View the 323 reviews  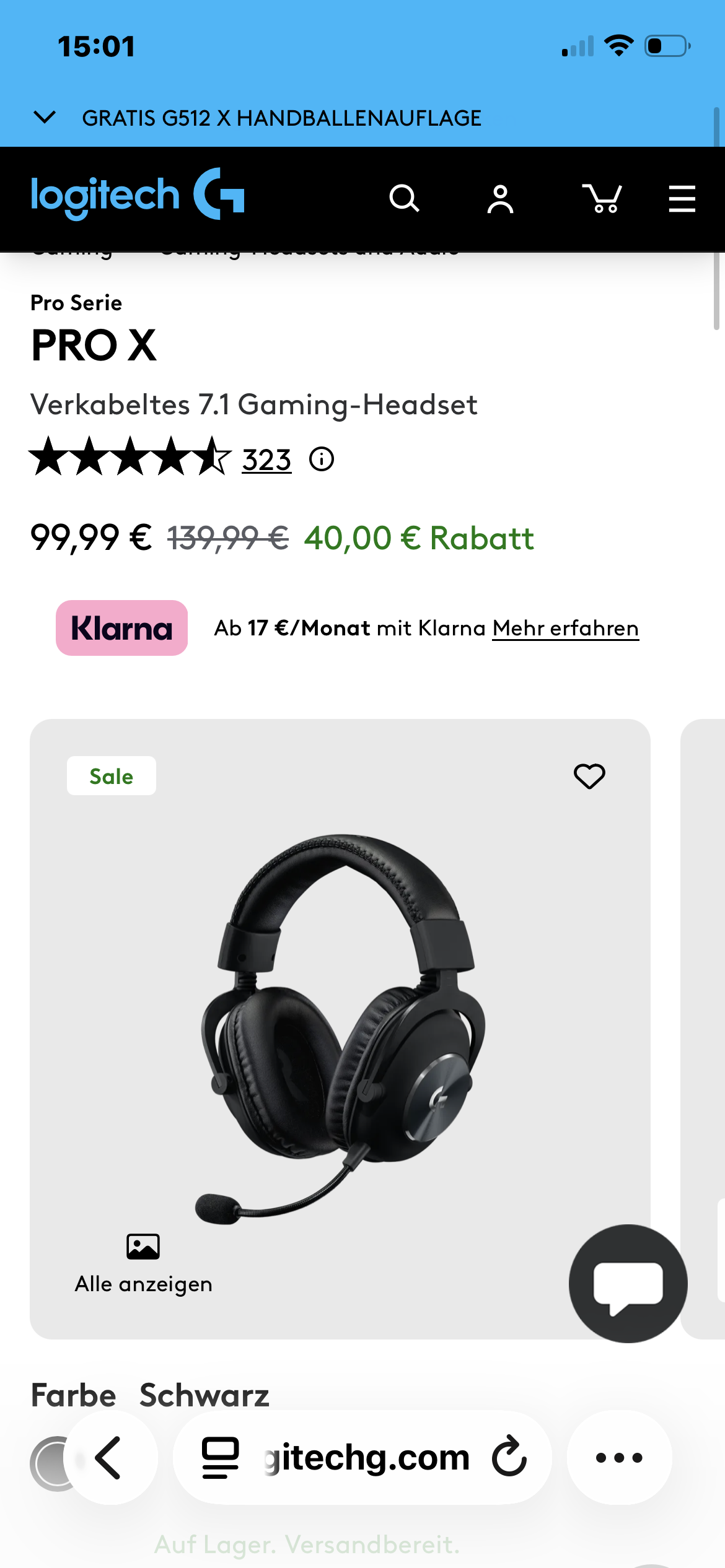266,460
